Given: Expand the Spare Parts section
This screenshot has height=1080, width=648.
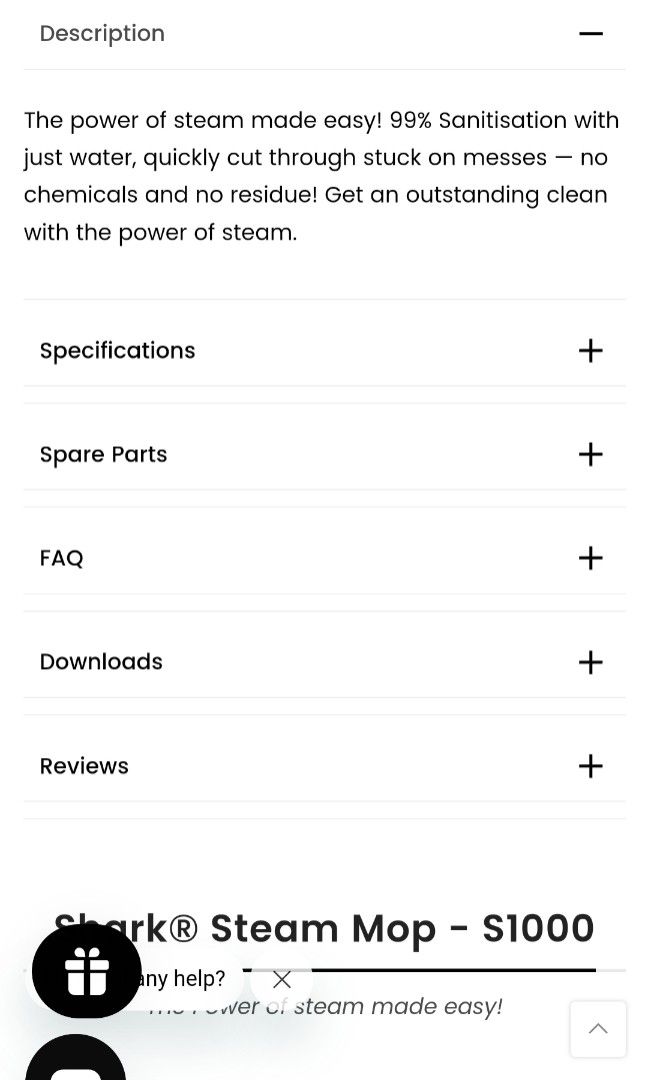Looking at the screenshot, I should click(x=590, y=455).
